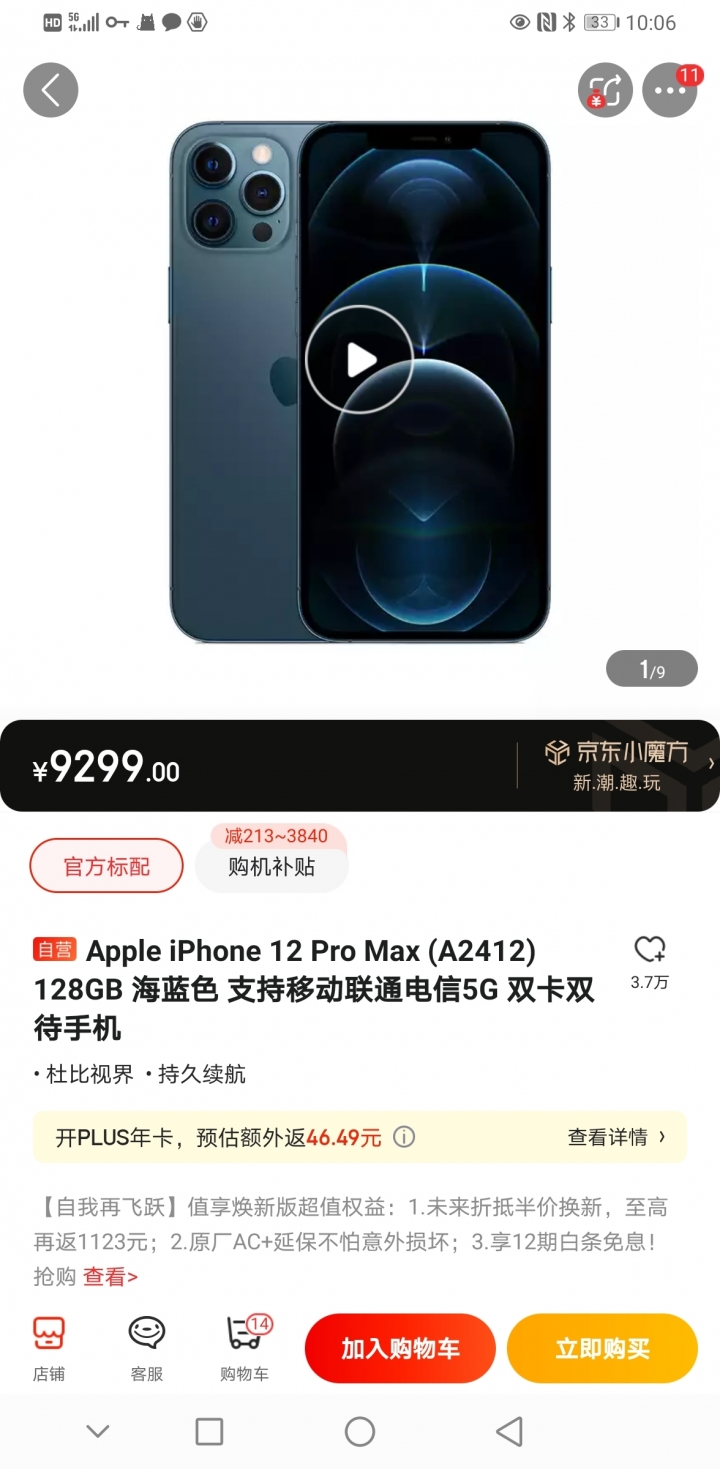Screen dimensions: 720x1469
Task: Open the 店铺 store page
Action: click(x=49, y=1348)
